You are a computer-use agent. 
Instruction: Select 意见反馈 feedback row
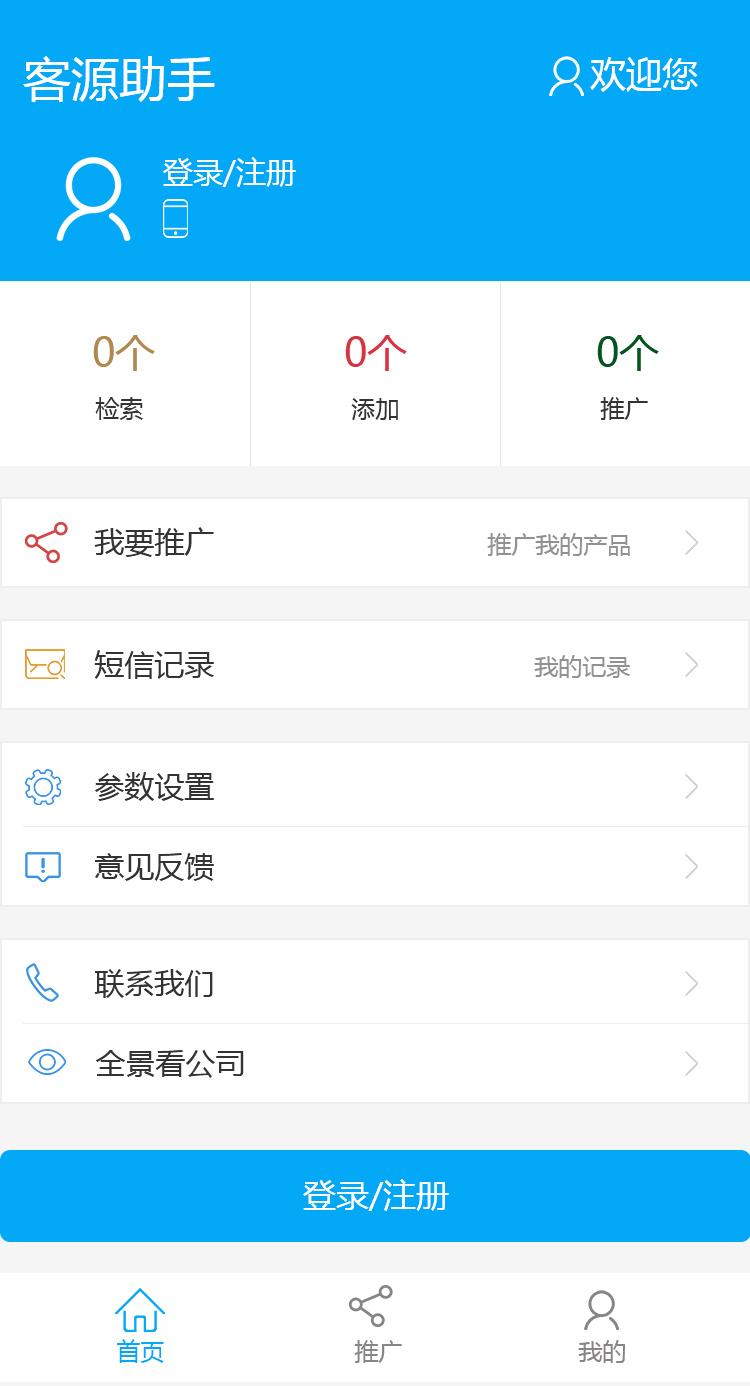pyautogui.click(x=375, y=867)
